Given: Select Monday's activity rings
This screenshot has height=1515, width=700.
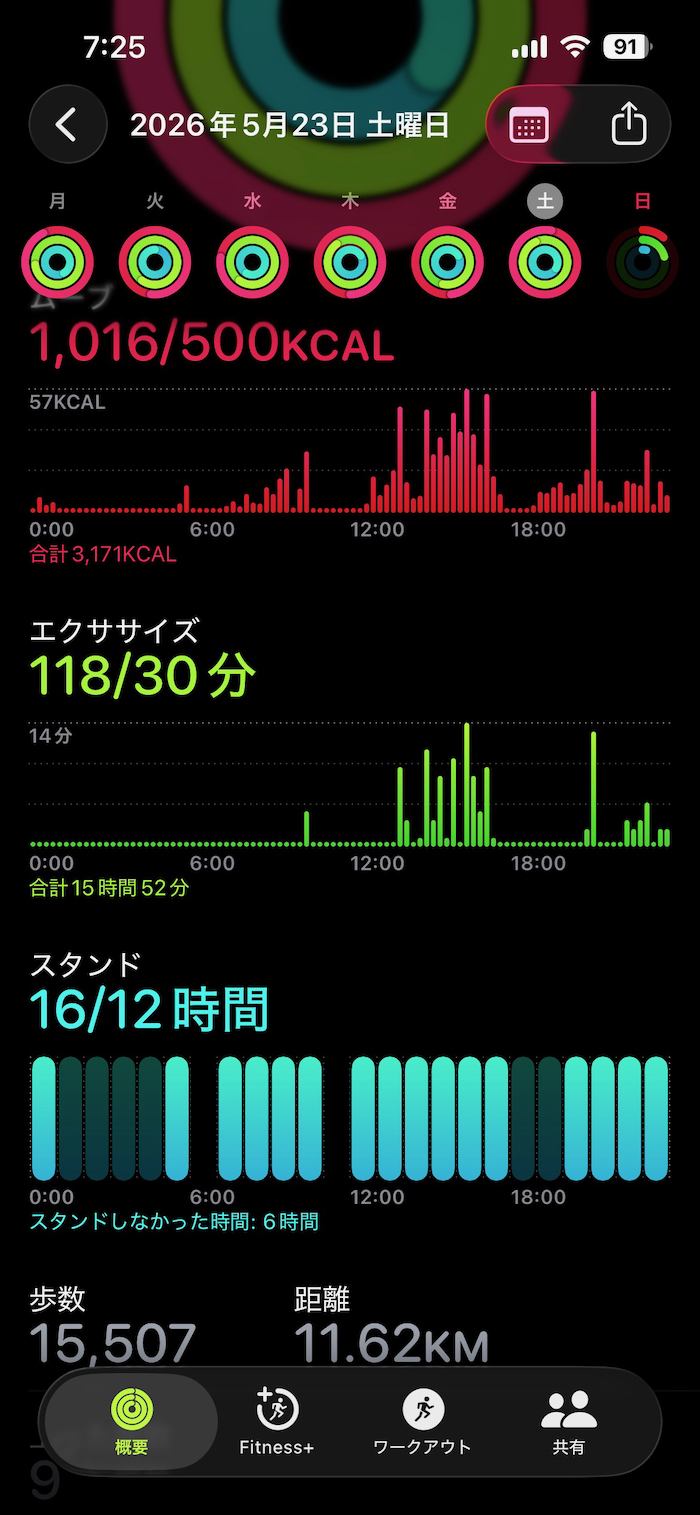Looking at the screenshot, I should pyautogui.click(x=57, y=263).
